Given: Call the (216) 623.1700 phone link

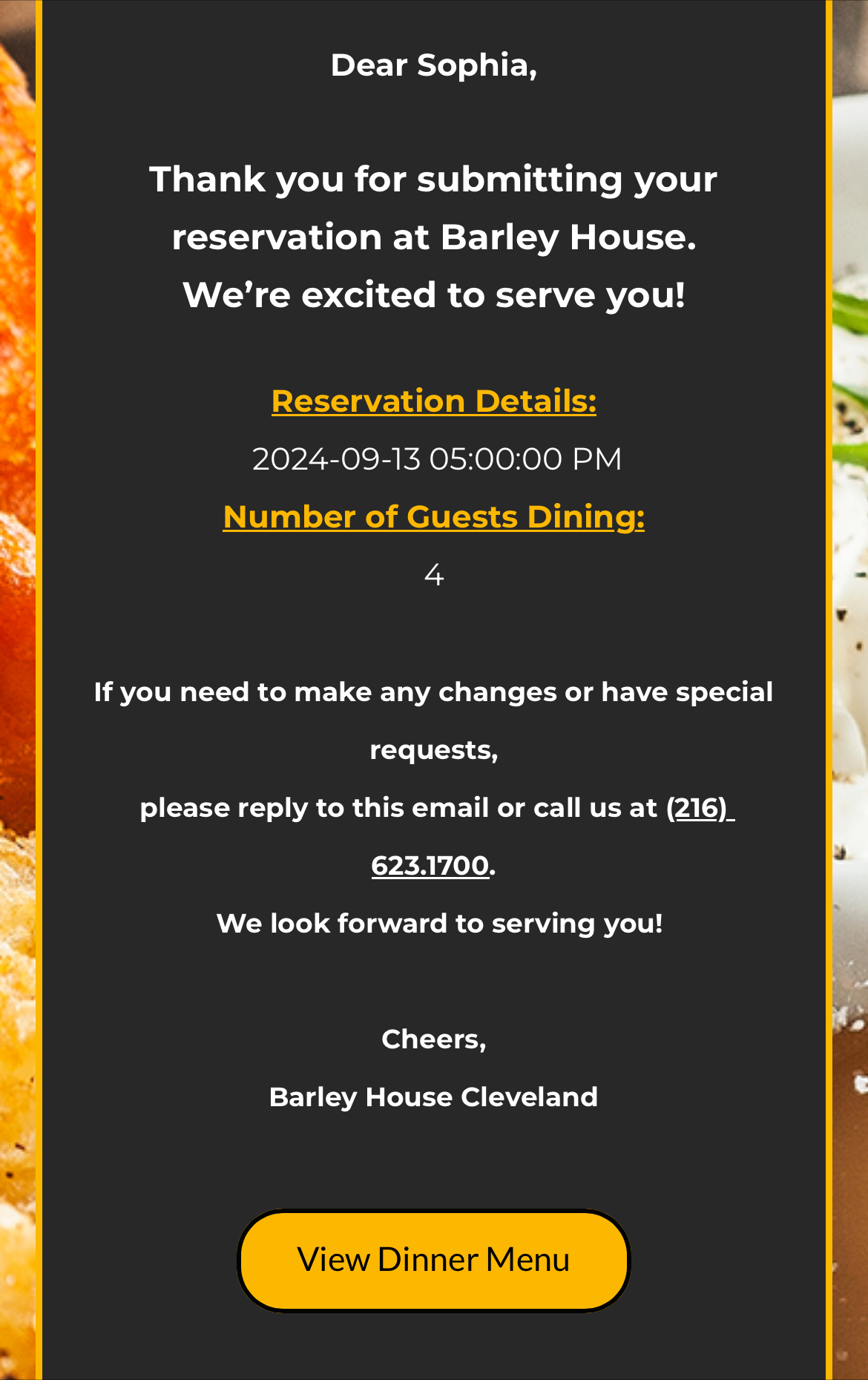Looking at the screenshot, I should [430, 866].
